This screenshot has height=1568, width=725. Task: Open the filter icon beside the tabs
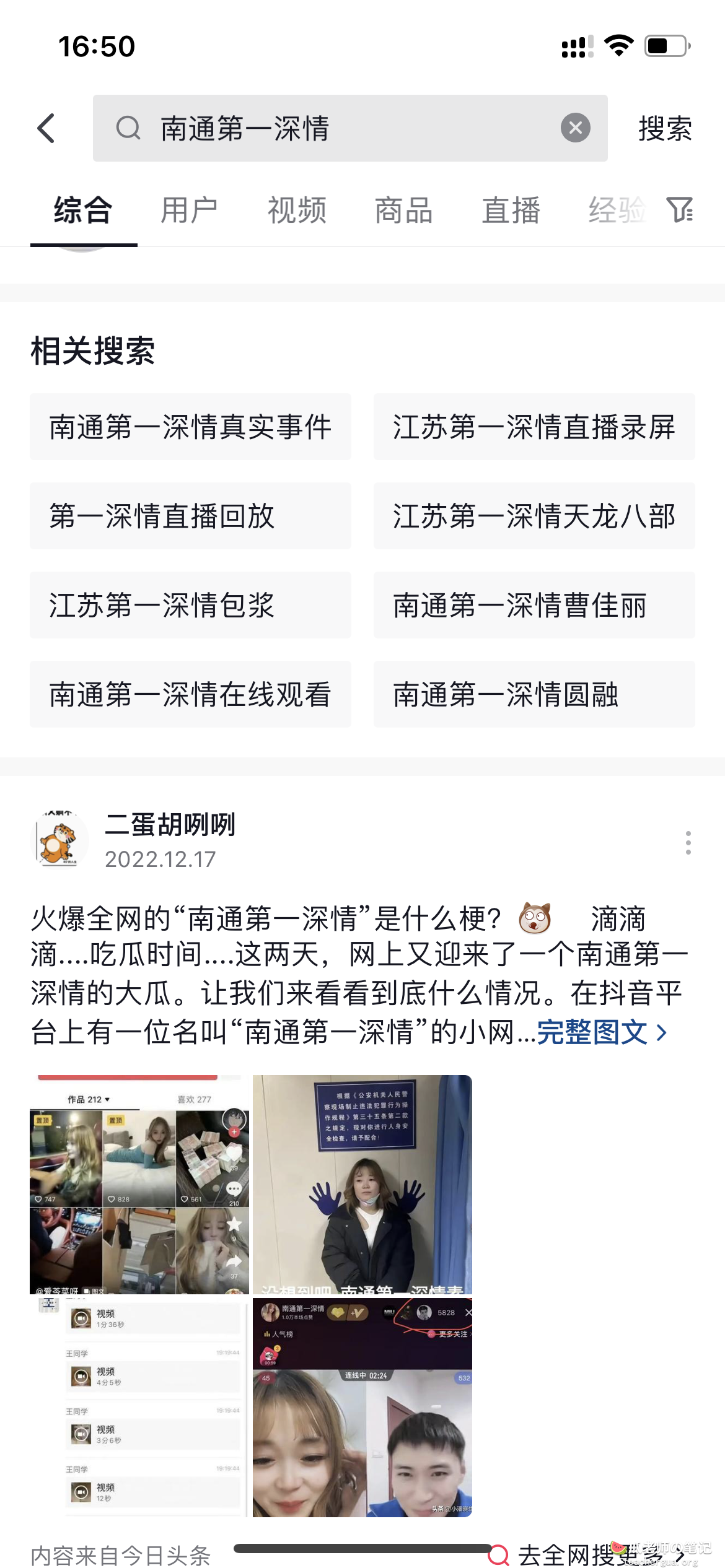680,210
